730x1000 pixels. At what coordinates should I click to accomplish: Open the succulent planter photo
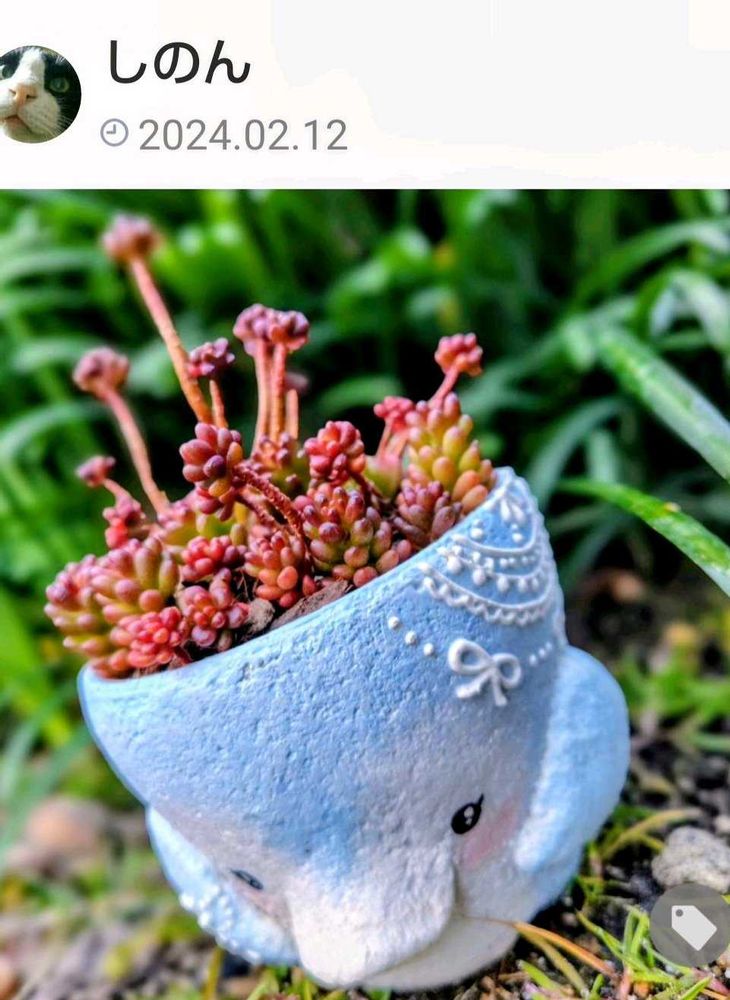[x=365, y=594]
